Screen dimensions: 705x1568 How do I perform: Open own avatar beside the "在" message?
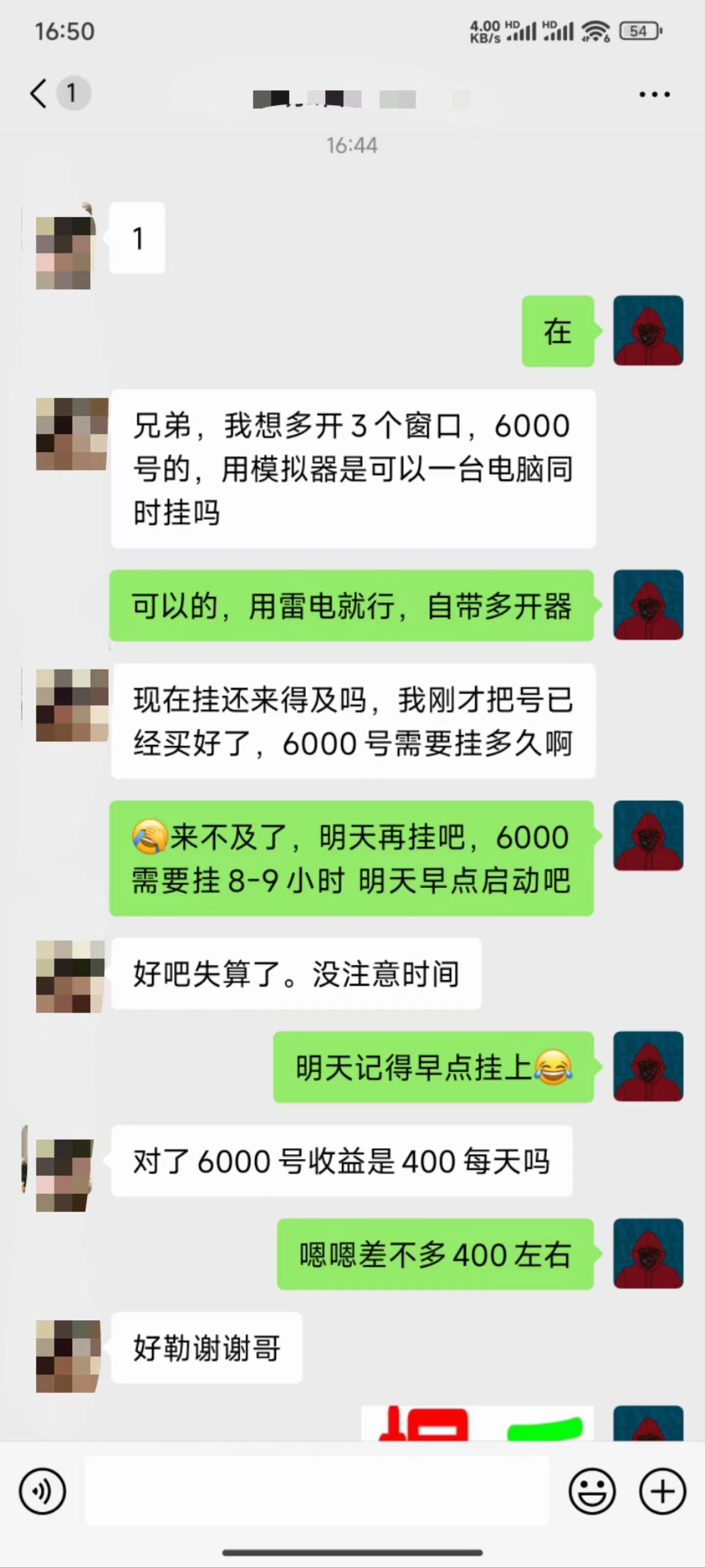coord(648,331)
